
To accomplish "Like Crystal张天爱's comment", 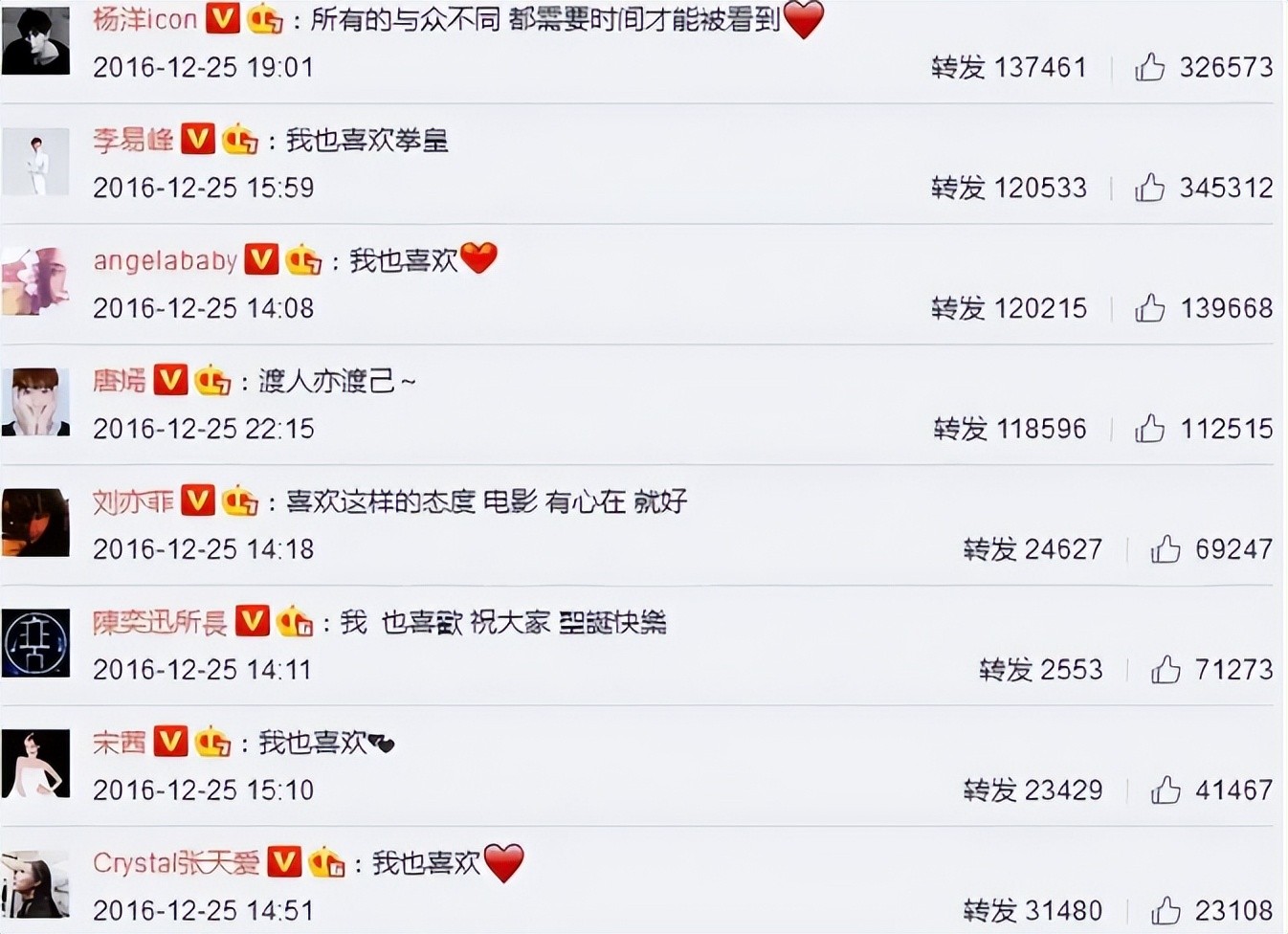I will click(x=1166, y=910).
